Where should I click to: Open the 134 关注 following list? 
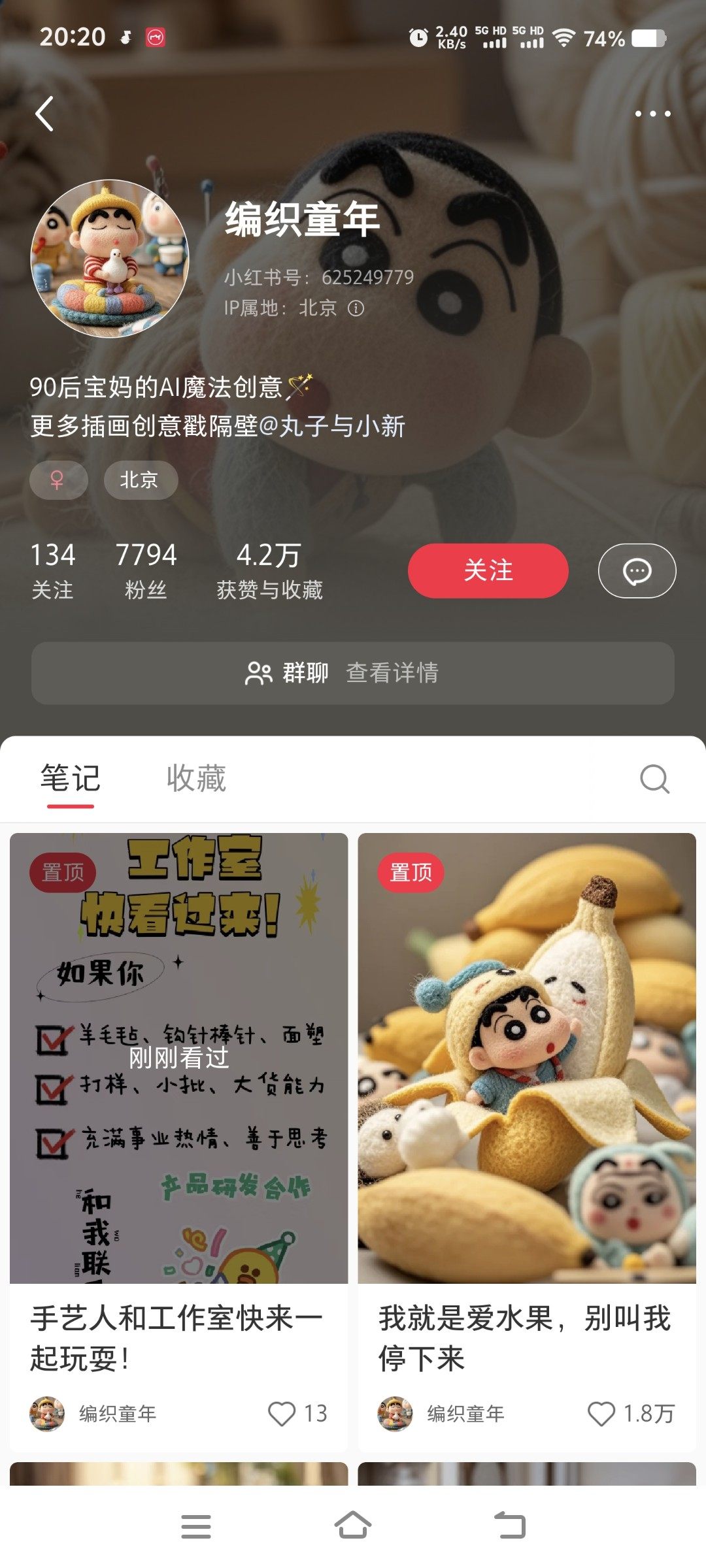[x=53, y=570]
